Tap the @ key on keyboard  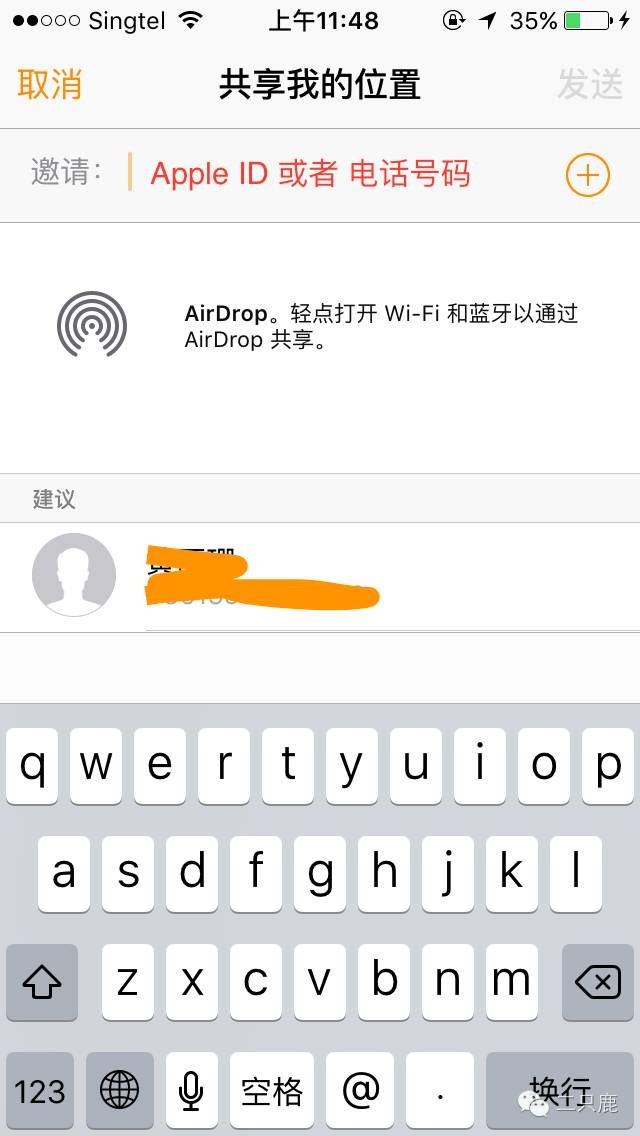(x=360, y=1091)
